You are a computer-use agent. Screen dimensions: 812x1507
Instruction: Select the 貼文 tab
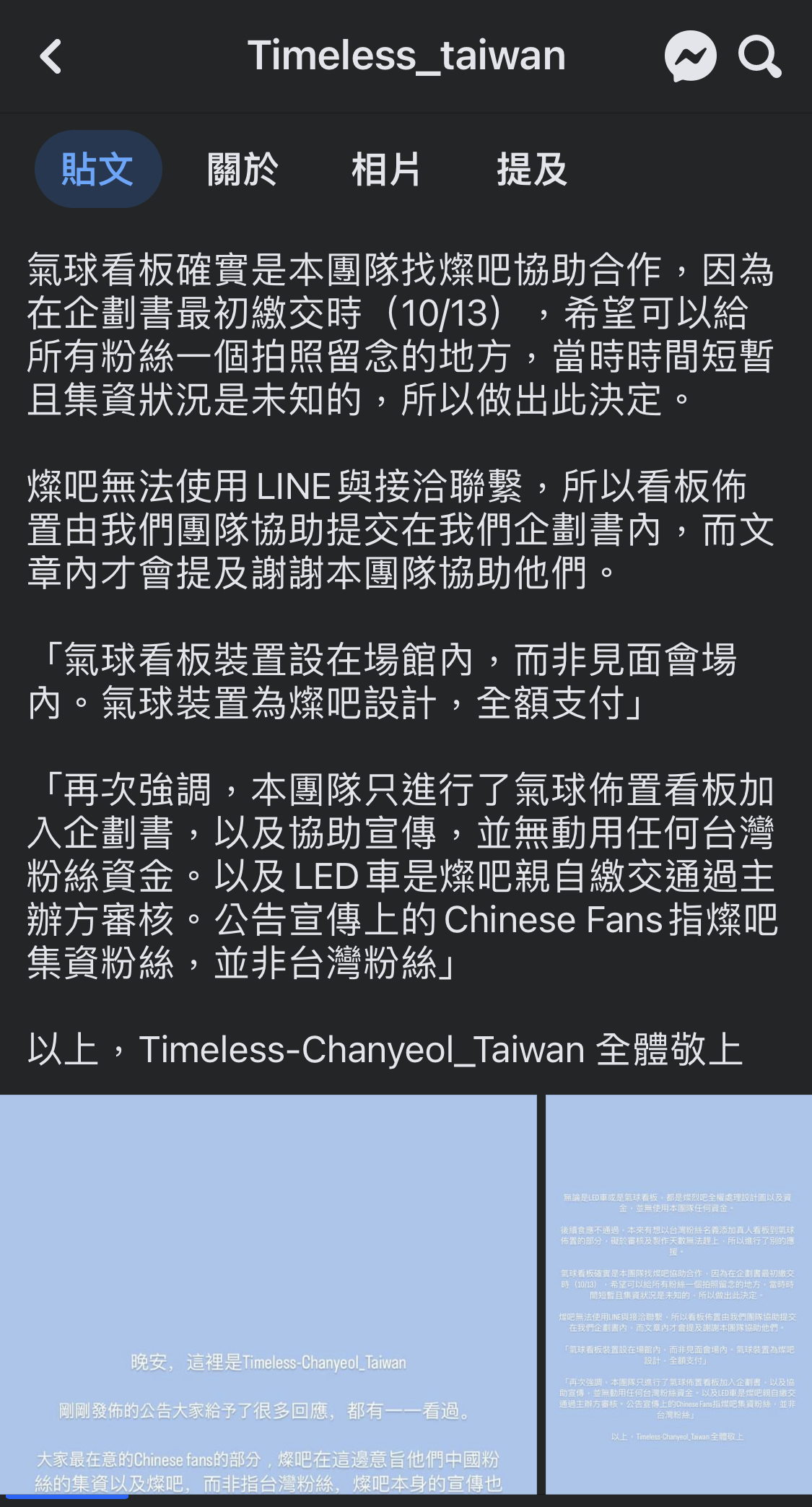coord(98,169)
